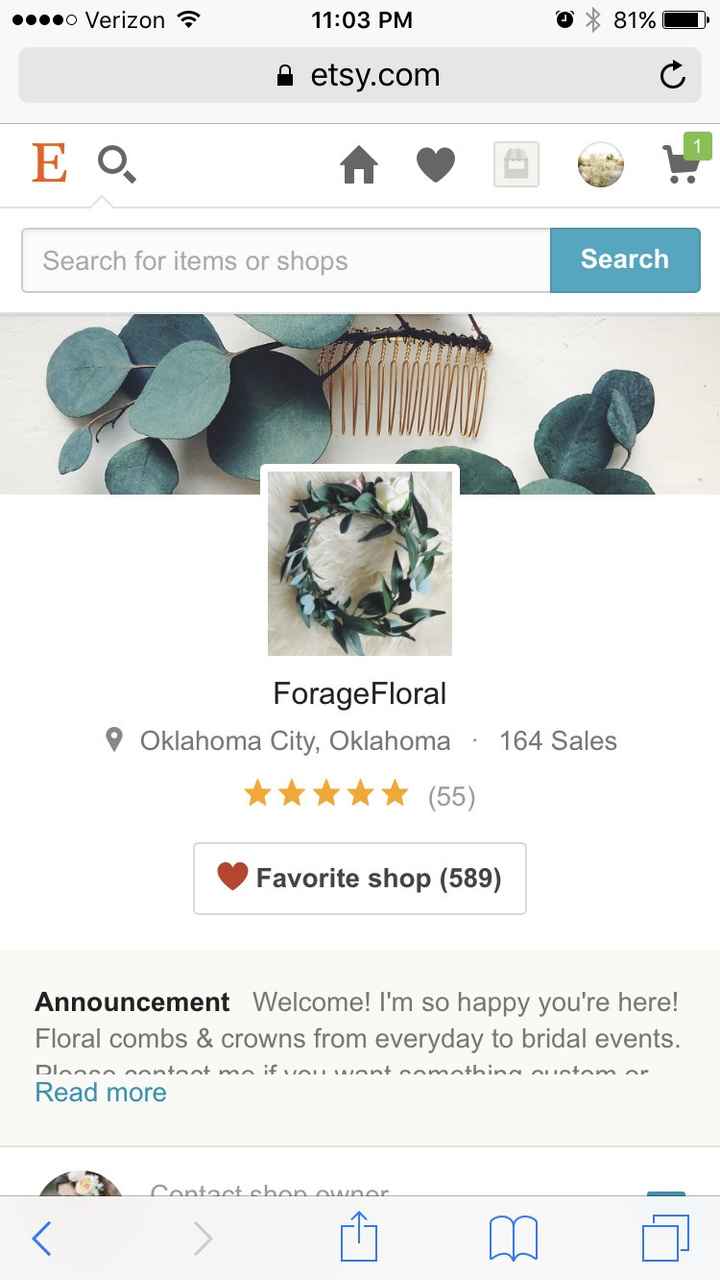This screenshot has height=1280, width=720.
Task: Show all open Safari tabs
Action: pyautogui.click(x=665, y=1238)
